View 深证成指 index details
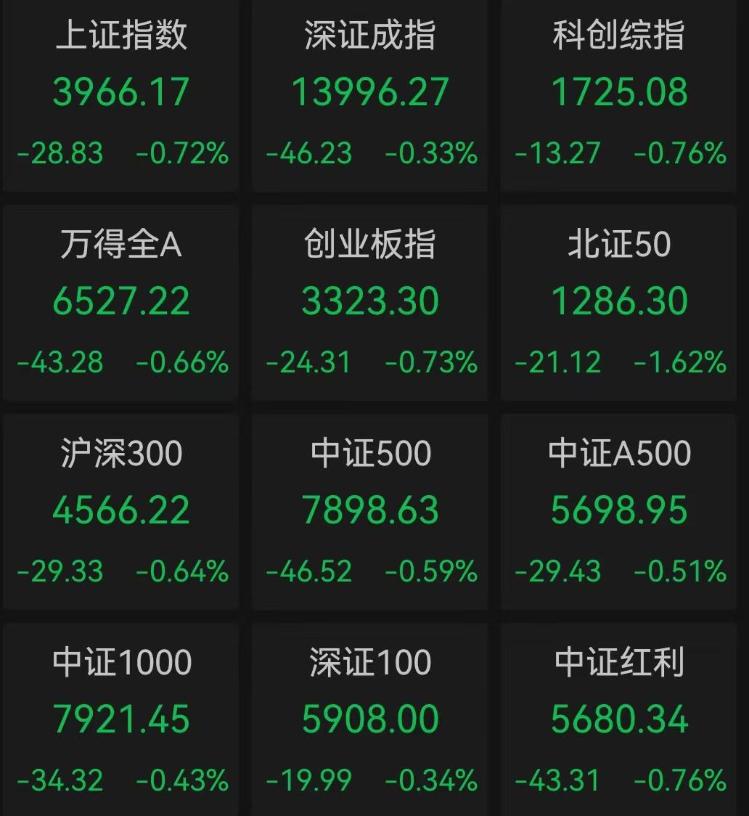 point(370,93)
